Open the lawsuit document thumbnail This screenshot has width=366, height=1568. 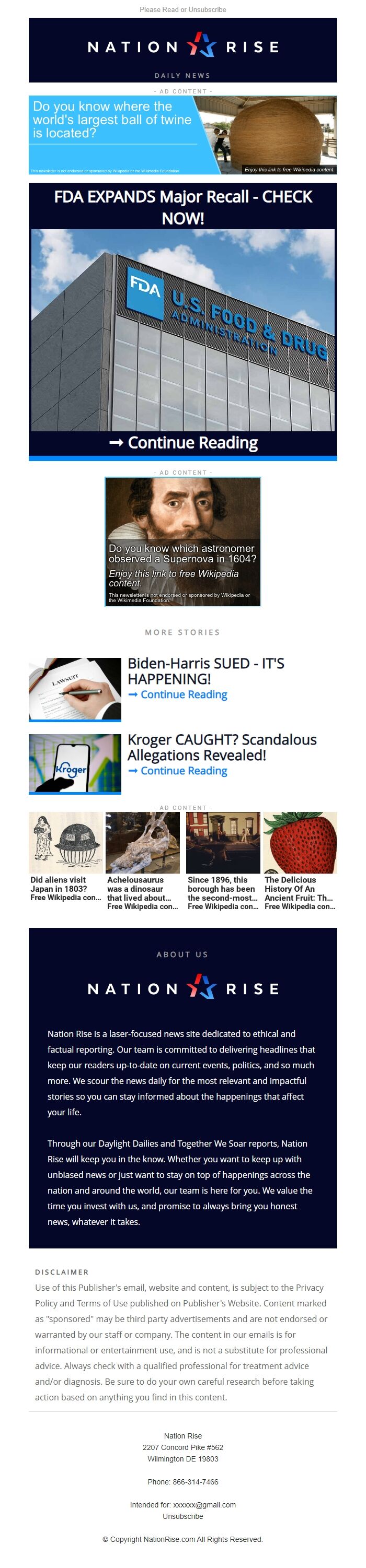tap(75, 688)
